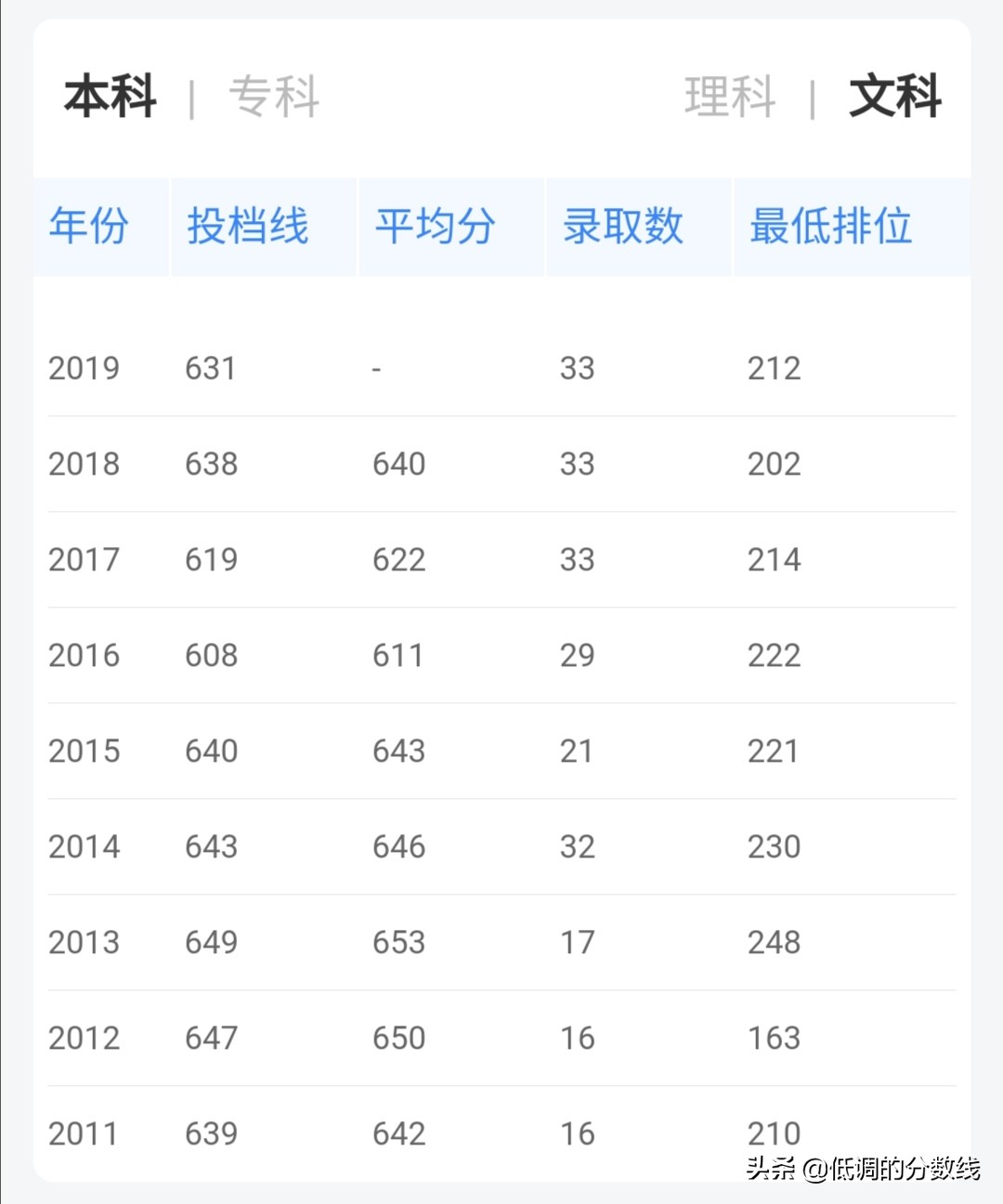Click the dash in 2019 平均分 cell
This screenshot has width=1003, height=1204.
375,368
